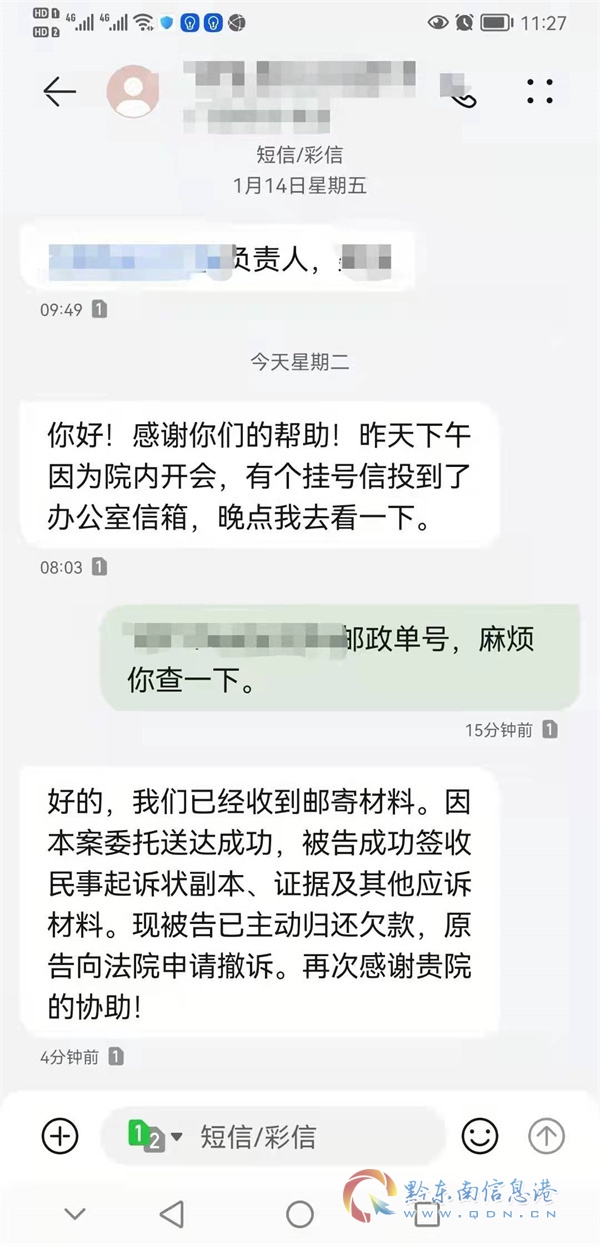Open the emoji picker

tap(479, 1136)
